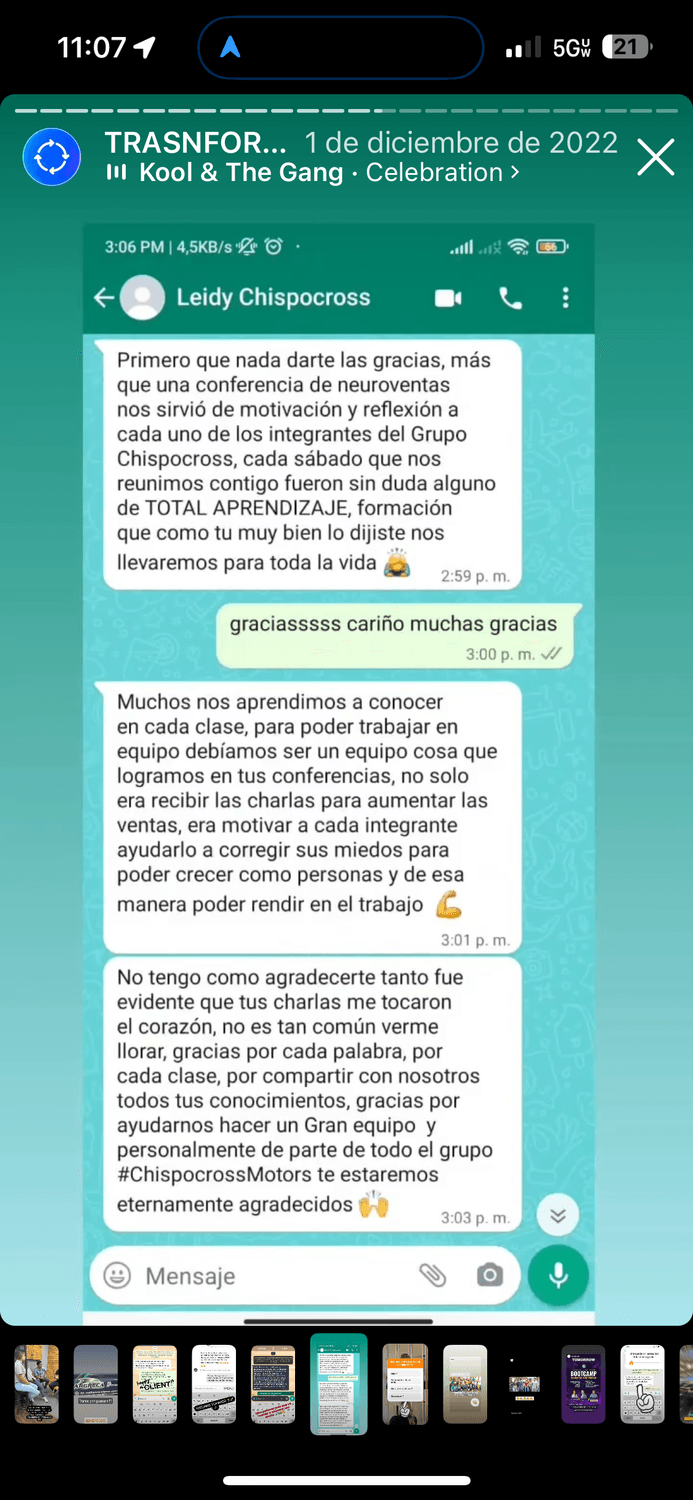The width and height of the screenshot is (693, 1500).
Task: Close the story highlight viewer
Action: 656,158
